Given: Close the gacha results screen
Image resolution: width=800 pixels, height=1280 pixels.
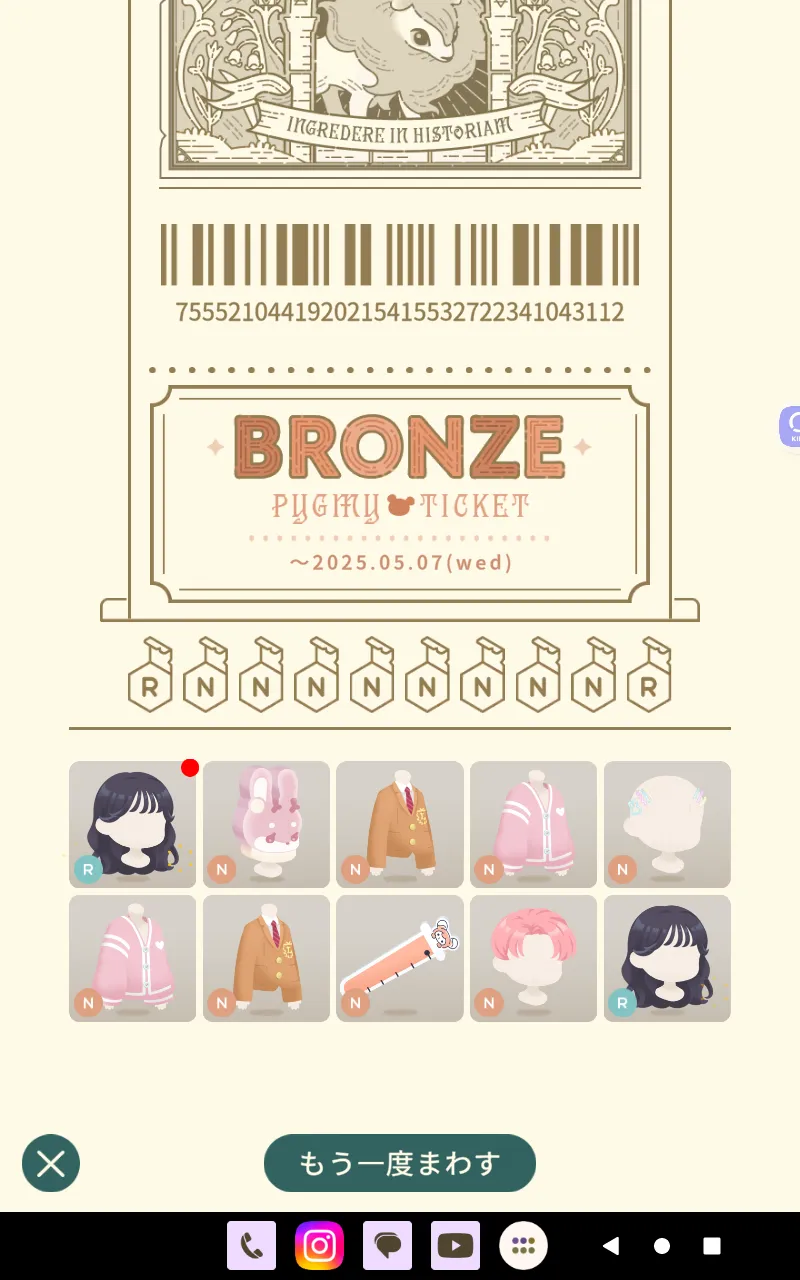Looking at the screenshot, I should pos(51,1163).
